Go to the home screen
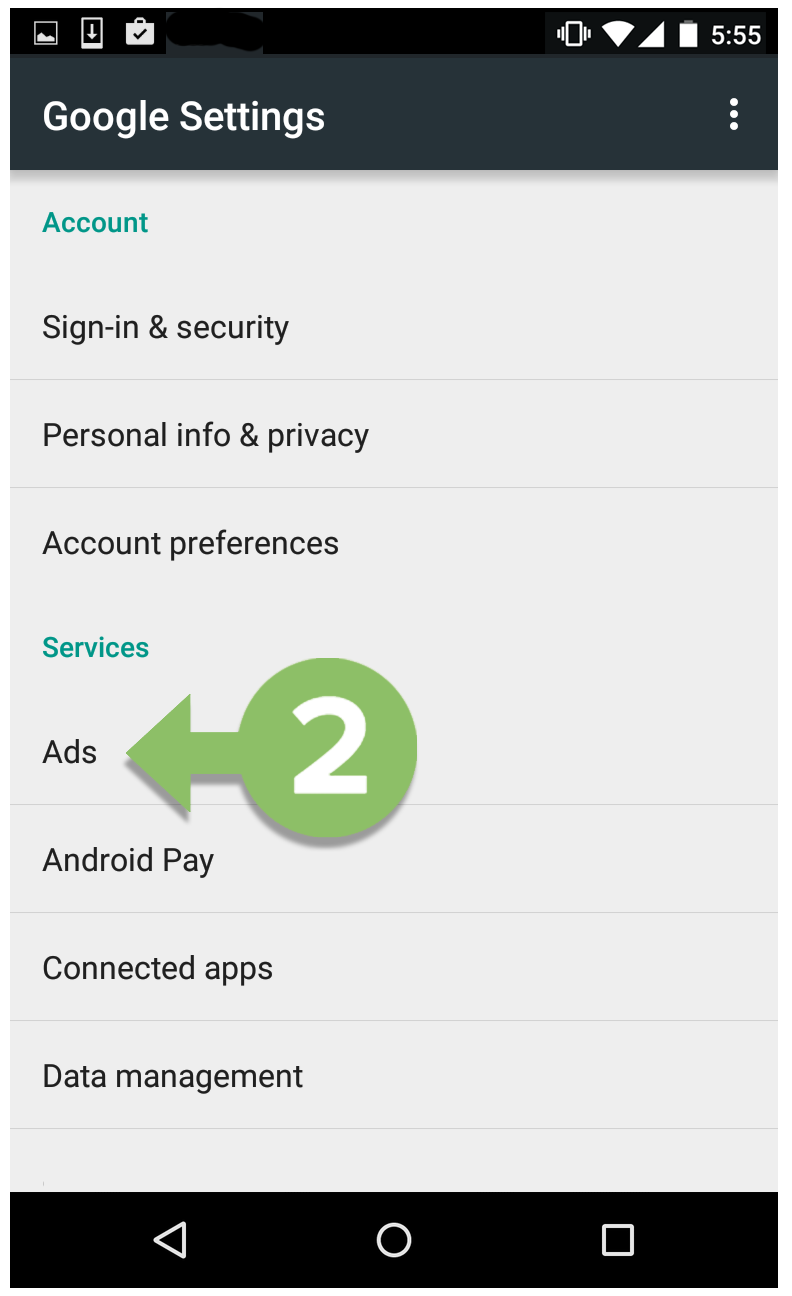 pos(394,1240)
